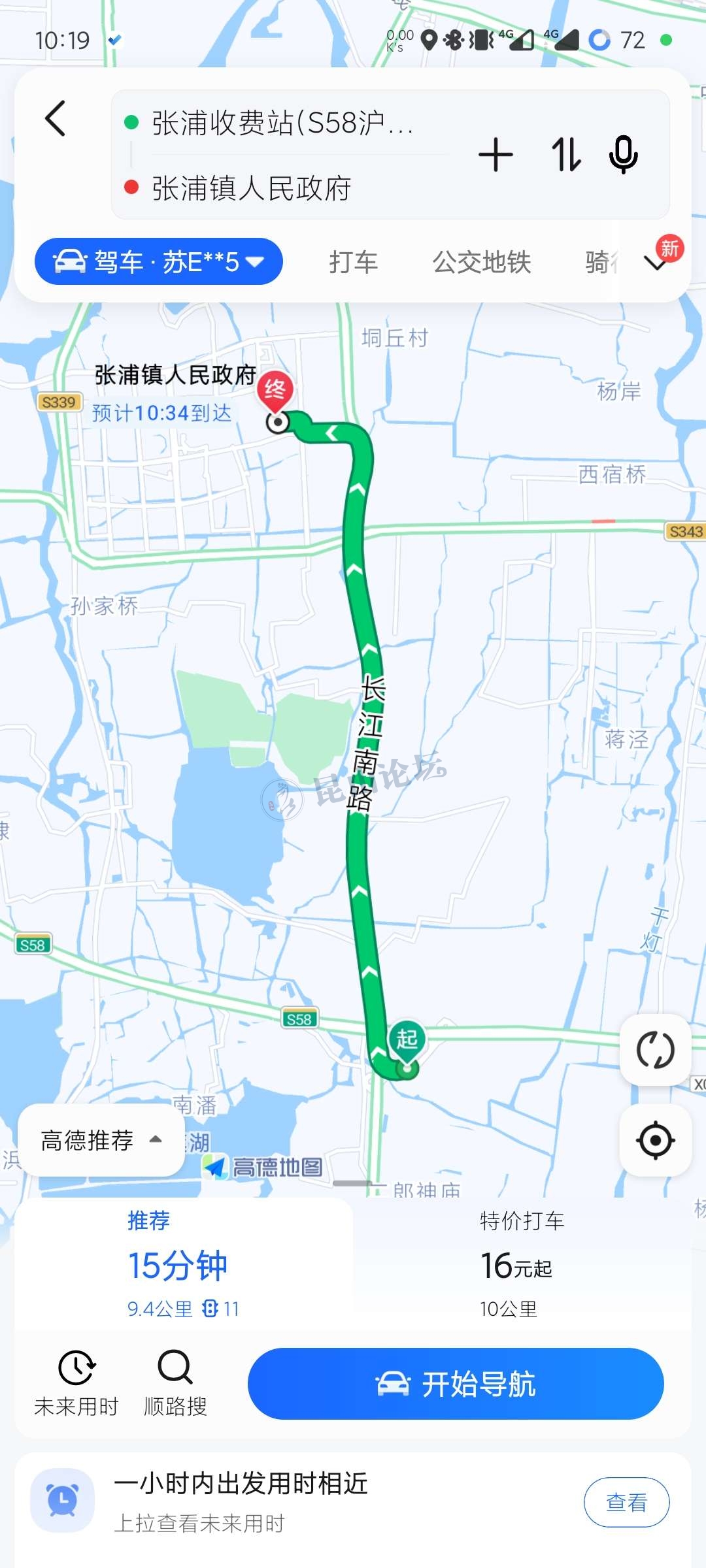Image resolution: width=706 pixels, height=1568 pixels.
Task: Expand the 高德推荐 route preference menu
Action: tap(101, 1141)
